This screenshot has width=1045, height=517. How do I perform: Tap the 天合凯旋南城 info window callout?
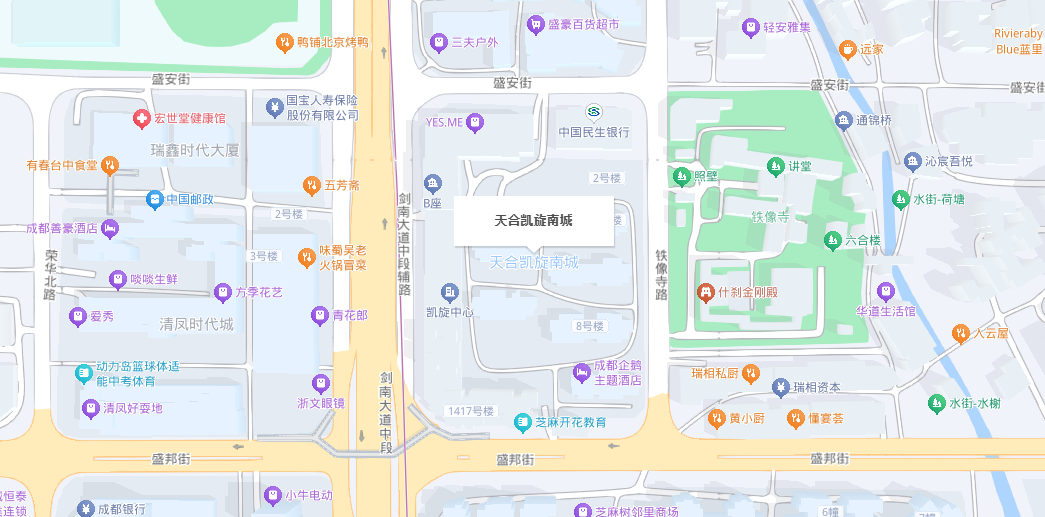tap(533, 220)
